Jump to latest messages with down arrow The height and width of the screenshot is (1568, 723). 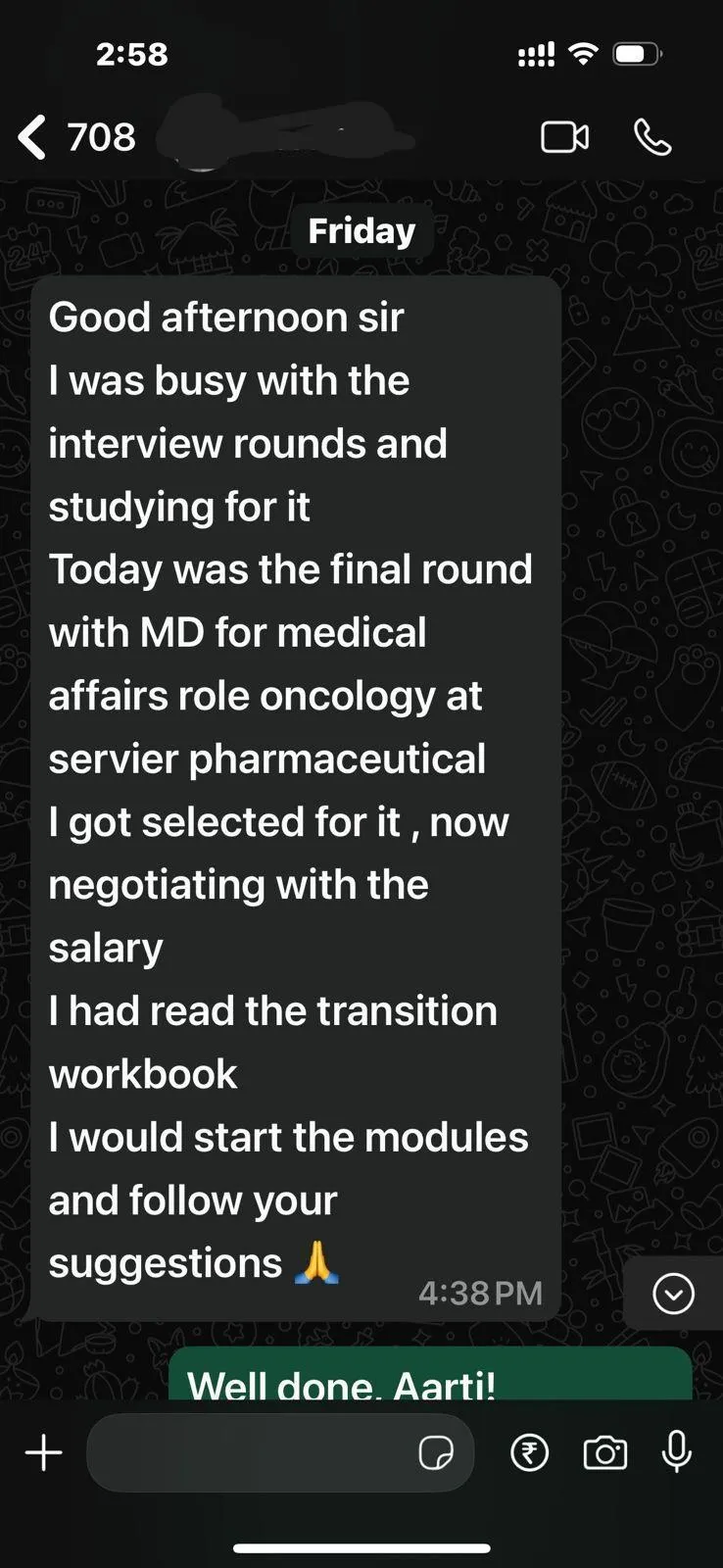tap(674, 1294)
